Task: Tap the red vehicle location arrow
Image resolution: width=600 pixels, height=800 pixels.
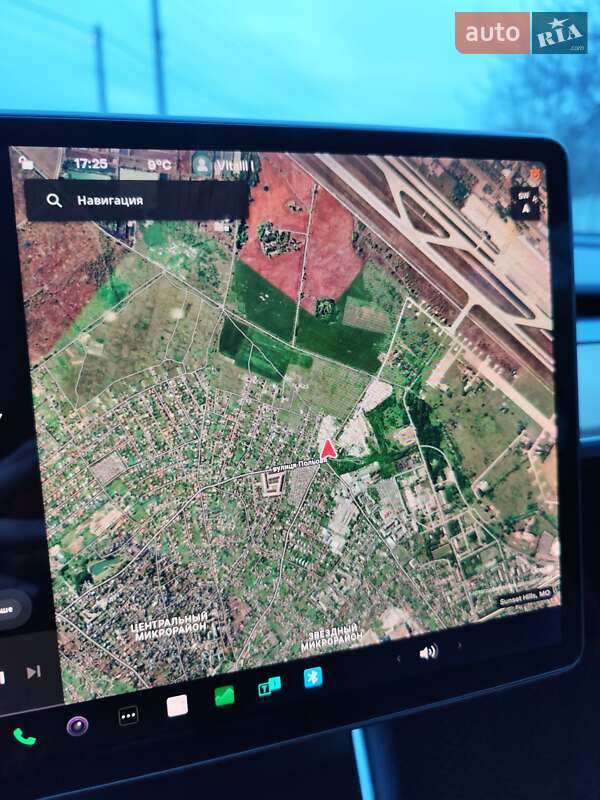Action: point(328,447)
